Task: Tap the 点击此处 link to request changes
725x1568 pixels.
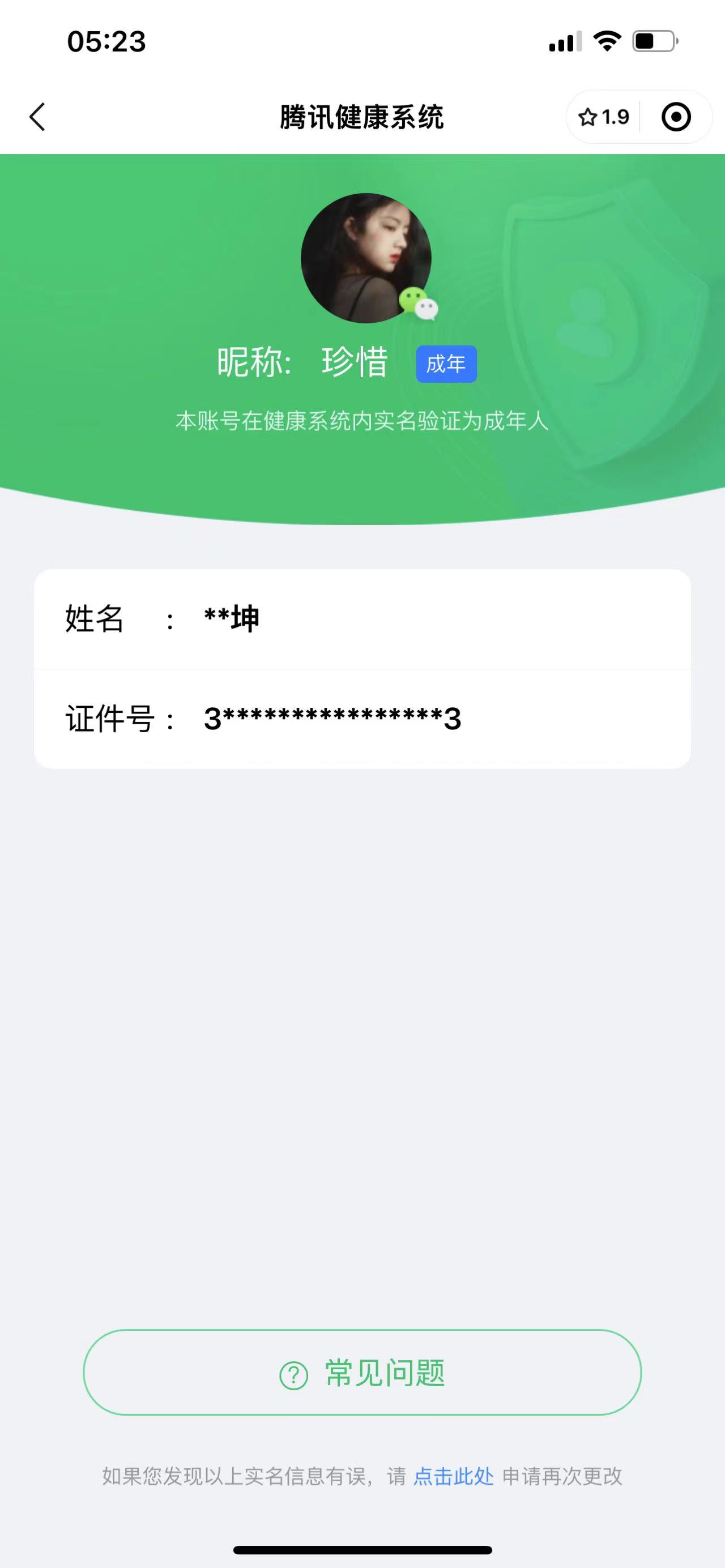Action: pos(454,1476)
